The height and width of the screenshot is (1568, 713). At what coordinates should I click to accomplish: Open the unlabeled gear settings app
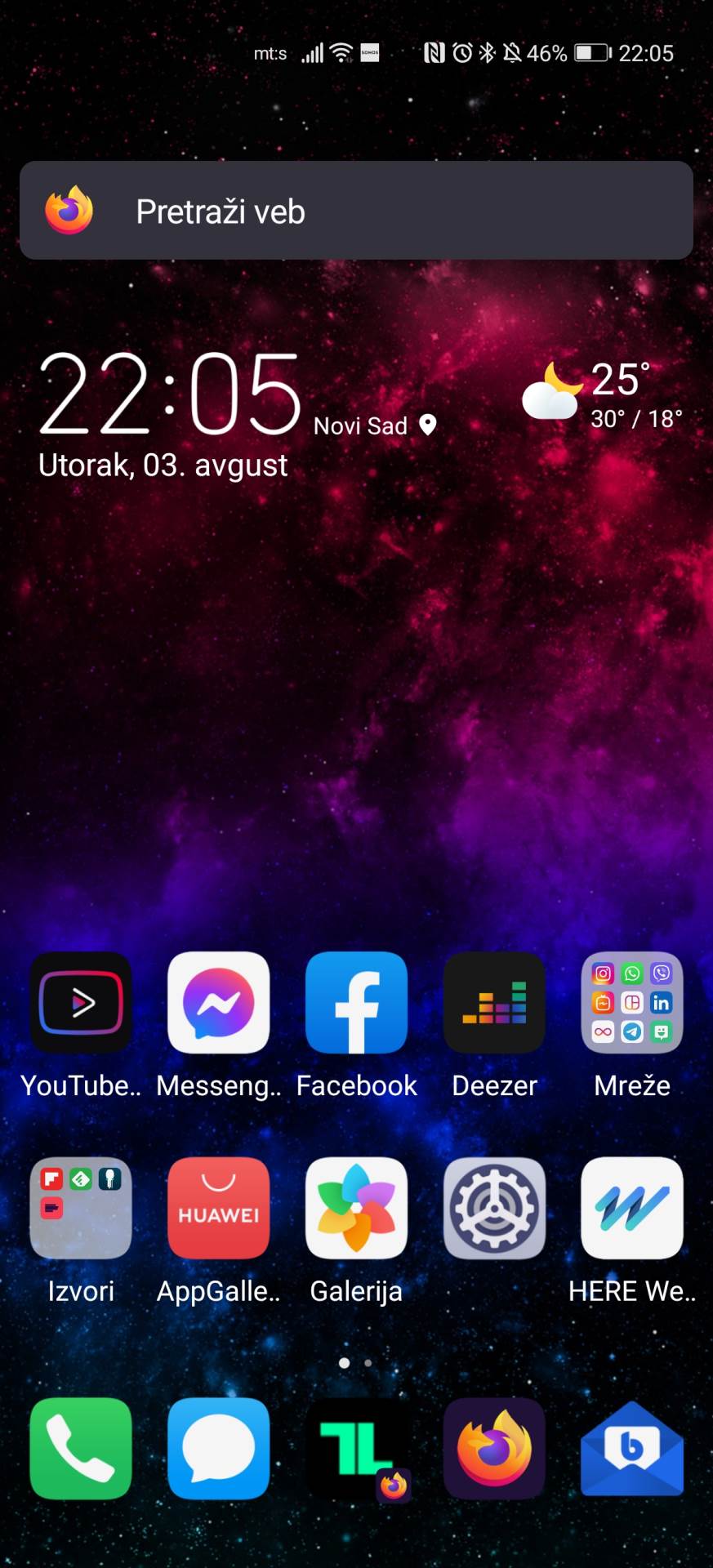(494, 1208)
